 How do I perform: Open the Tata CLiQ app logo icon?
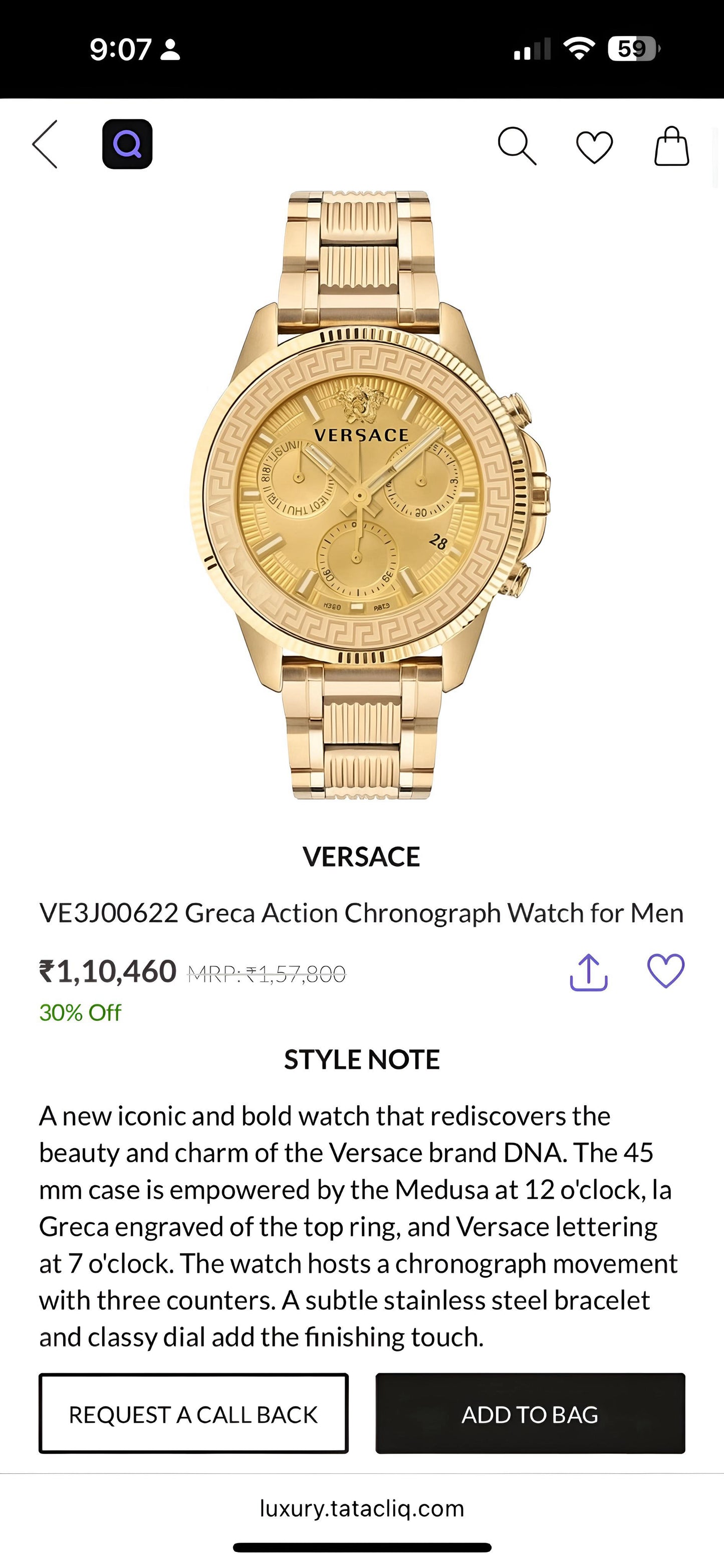point(127,145)
